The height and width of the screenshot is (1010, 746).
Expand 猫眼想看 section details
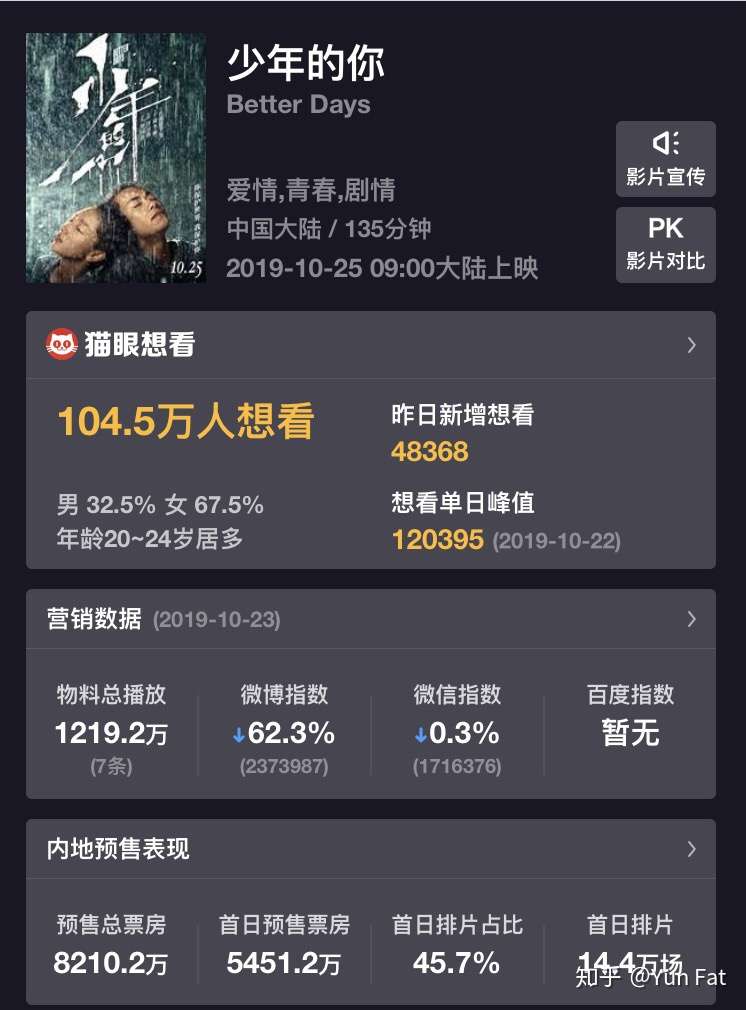[x=691, y=345]
